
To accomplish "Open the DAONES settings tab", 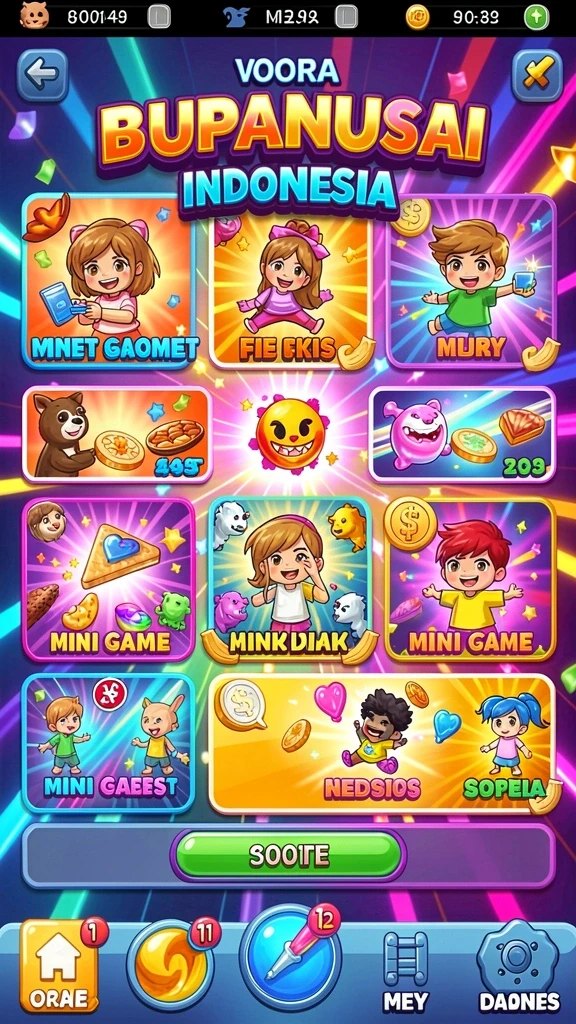I will tap(519, 966).
